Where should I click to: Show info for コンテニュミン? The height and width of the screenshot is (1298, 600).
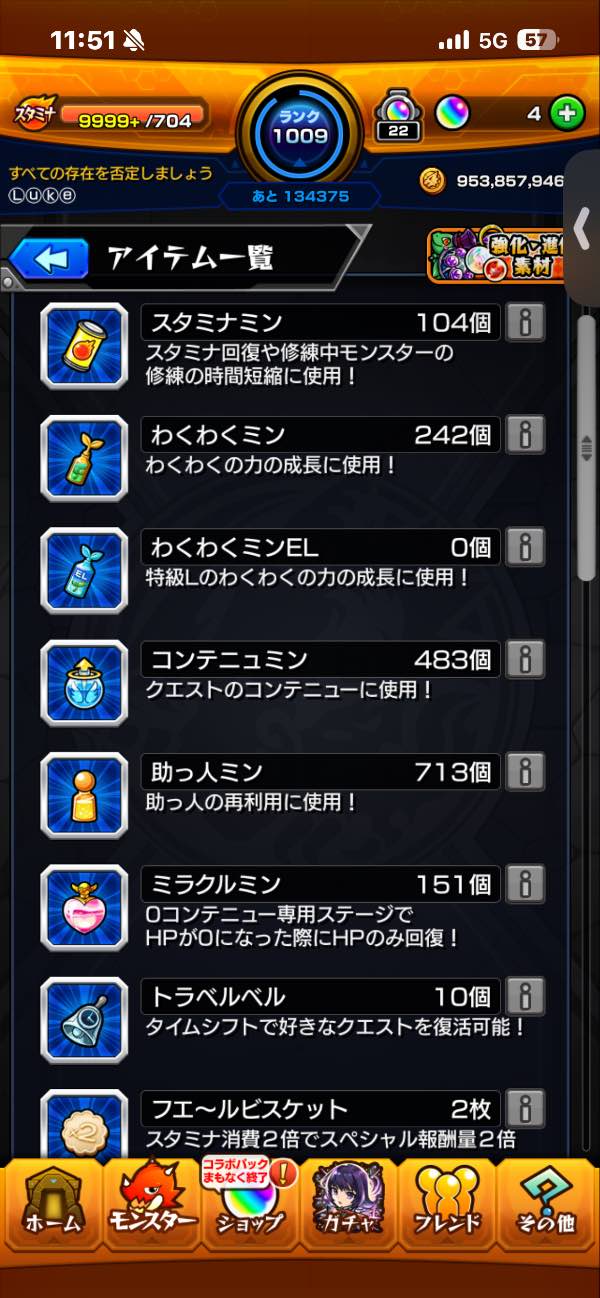[525, 659]
